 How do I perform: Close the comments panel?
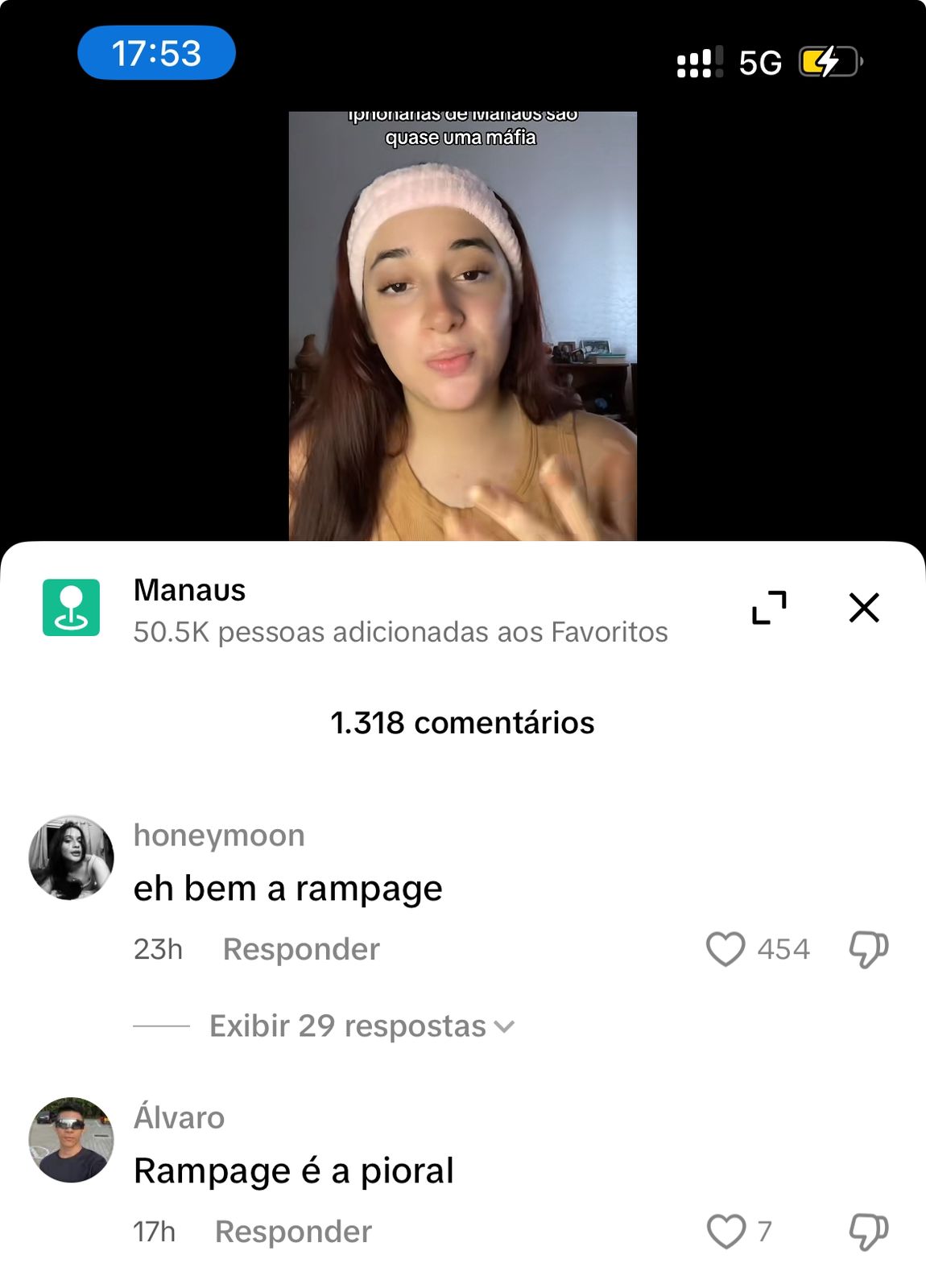click(863, 608)
